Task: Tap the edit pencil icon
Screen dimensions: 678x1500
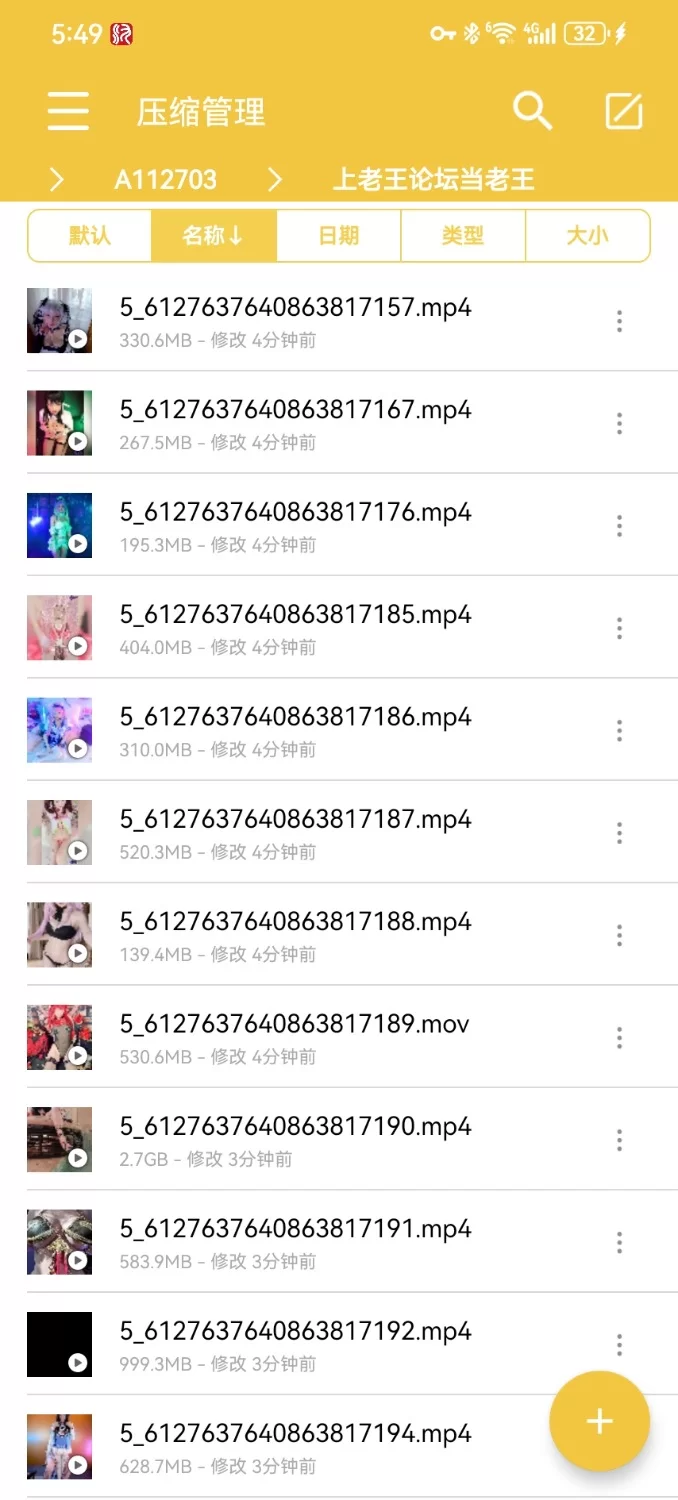Action: point(624,111)
